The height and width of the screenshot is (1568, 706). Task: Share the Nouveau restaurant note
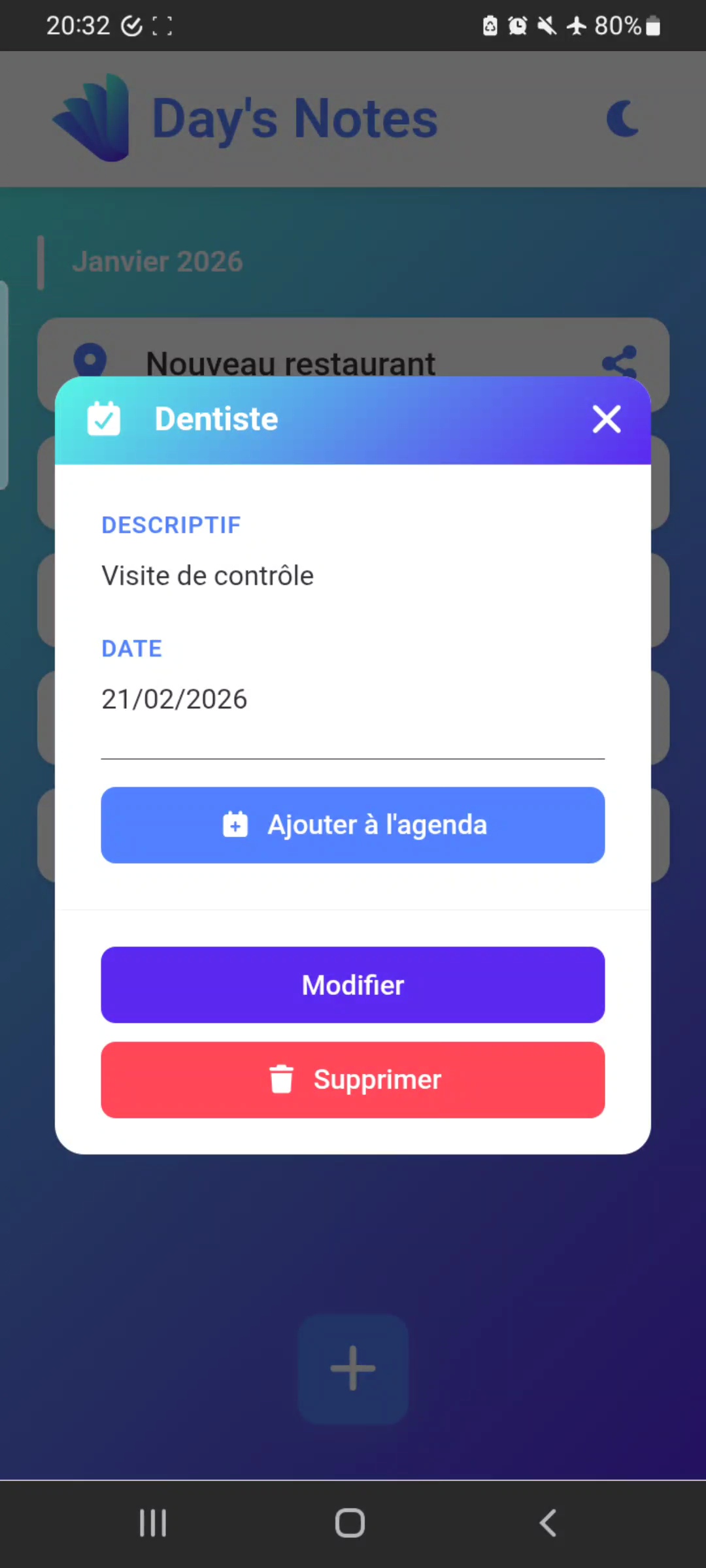coord(618,361)
